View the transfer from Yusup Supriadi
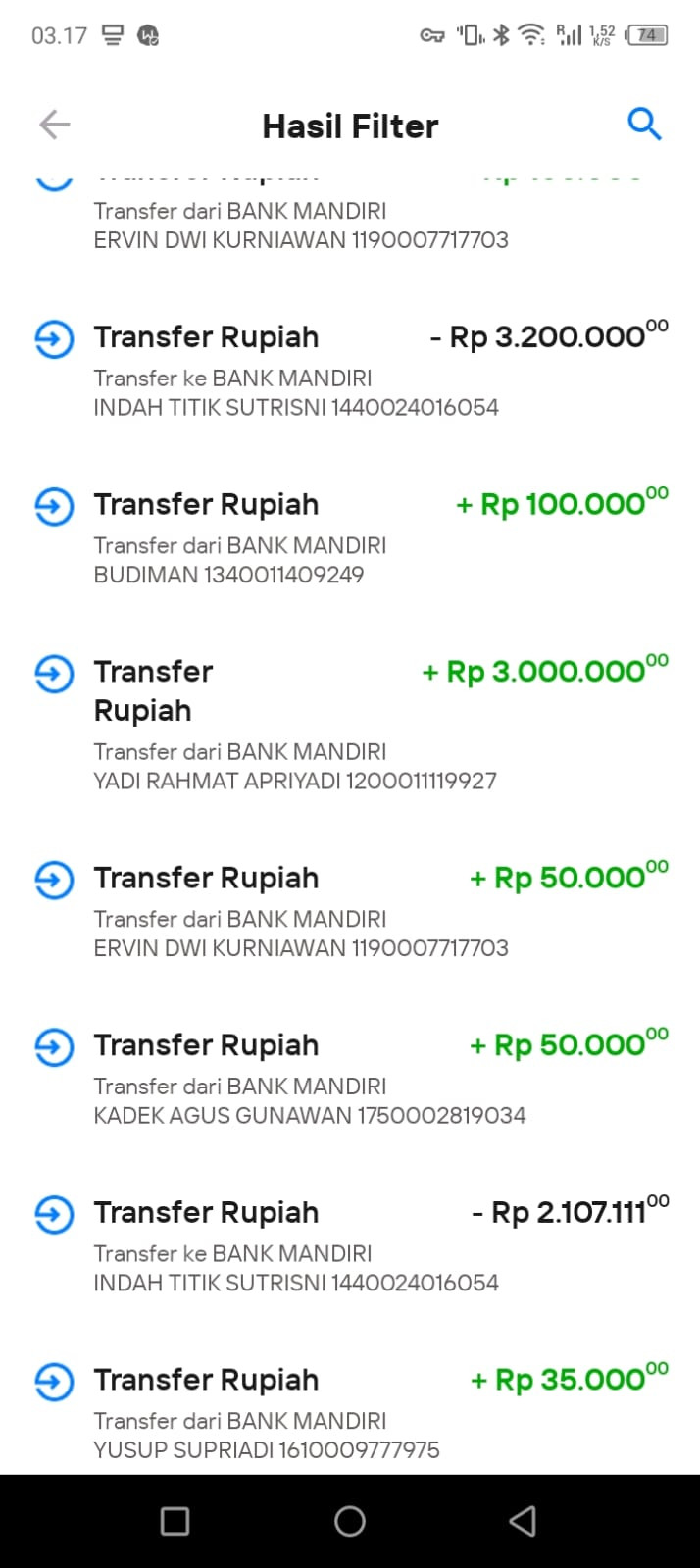The width and height of the screenshot is (700, 1568). [350, 1413]
